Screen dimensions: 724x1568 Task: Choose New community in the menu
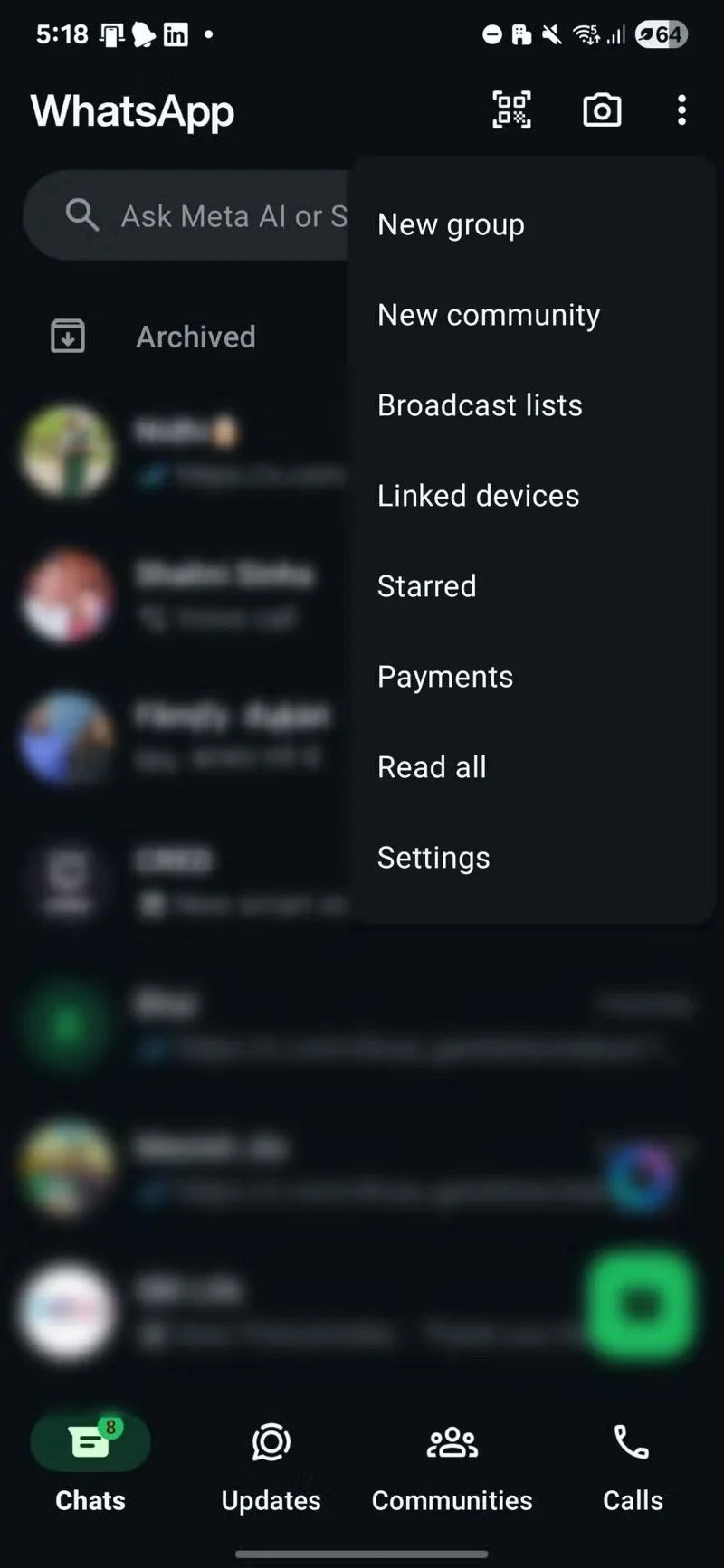click(x=488, y=314)
